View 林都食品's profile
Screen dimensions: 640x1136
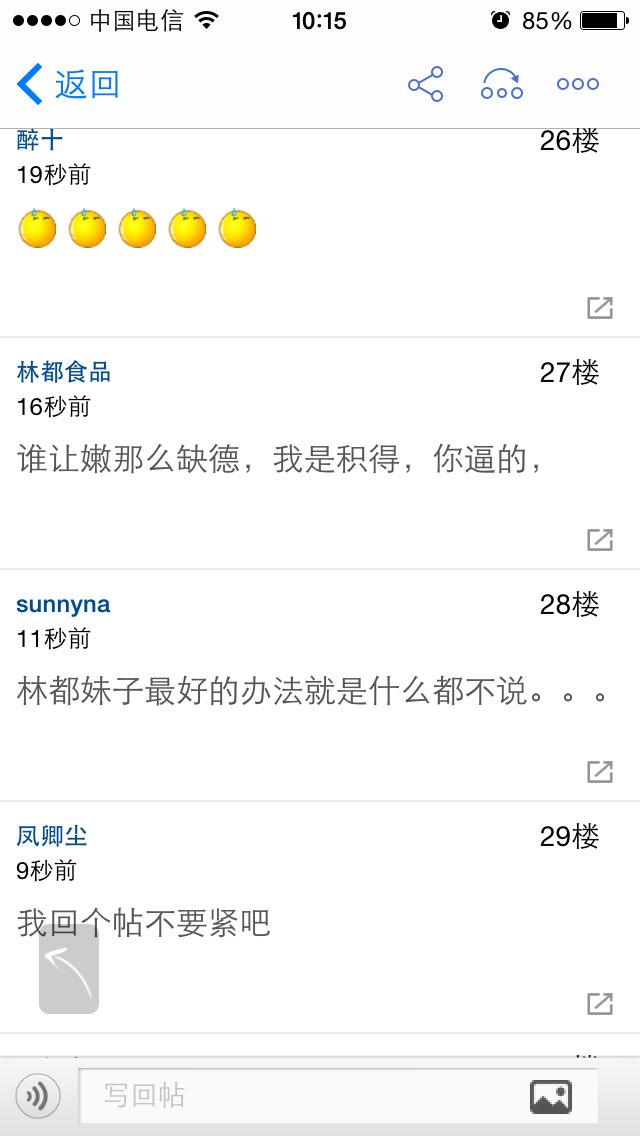pyautogui.click(x=64, y=372)
